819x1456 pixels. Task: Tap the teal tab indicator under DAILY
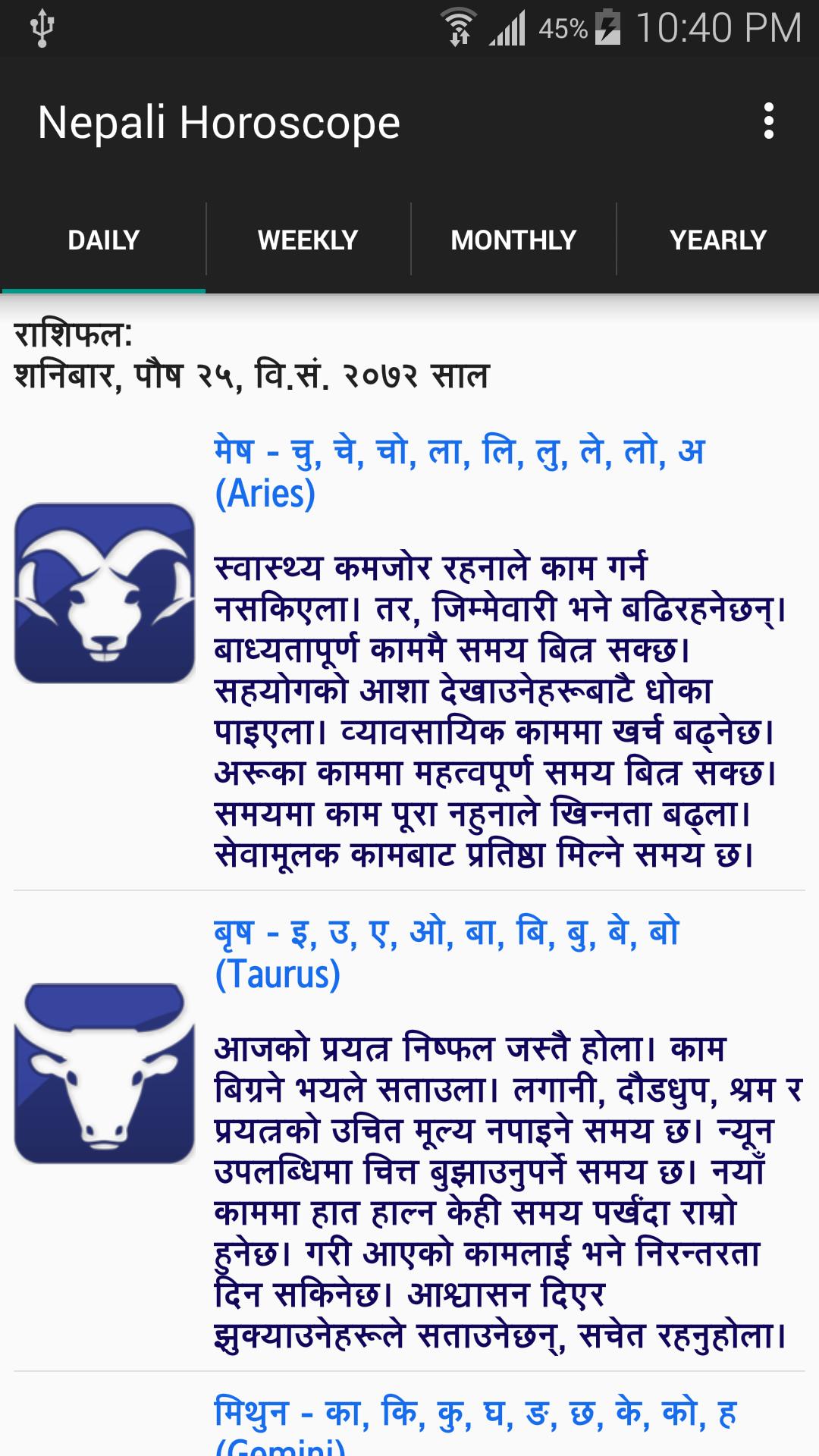pos(102,290)
